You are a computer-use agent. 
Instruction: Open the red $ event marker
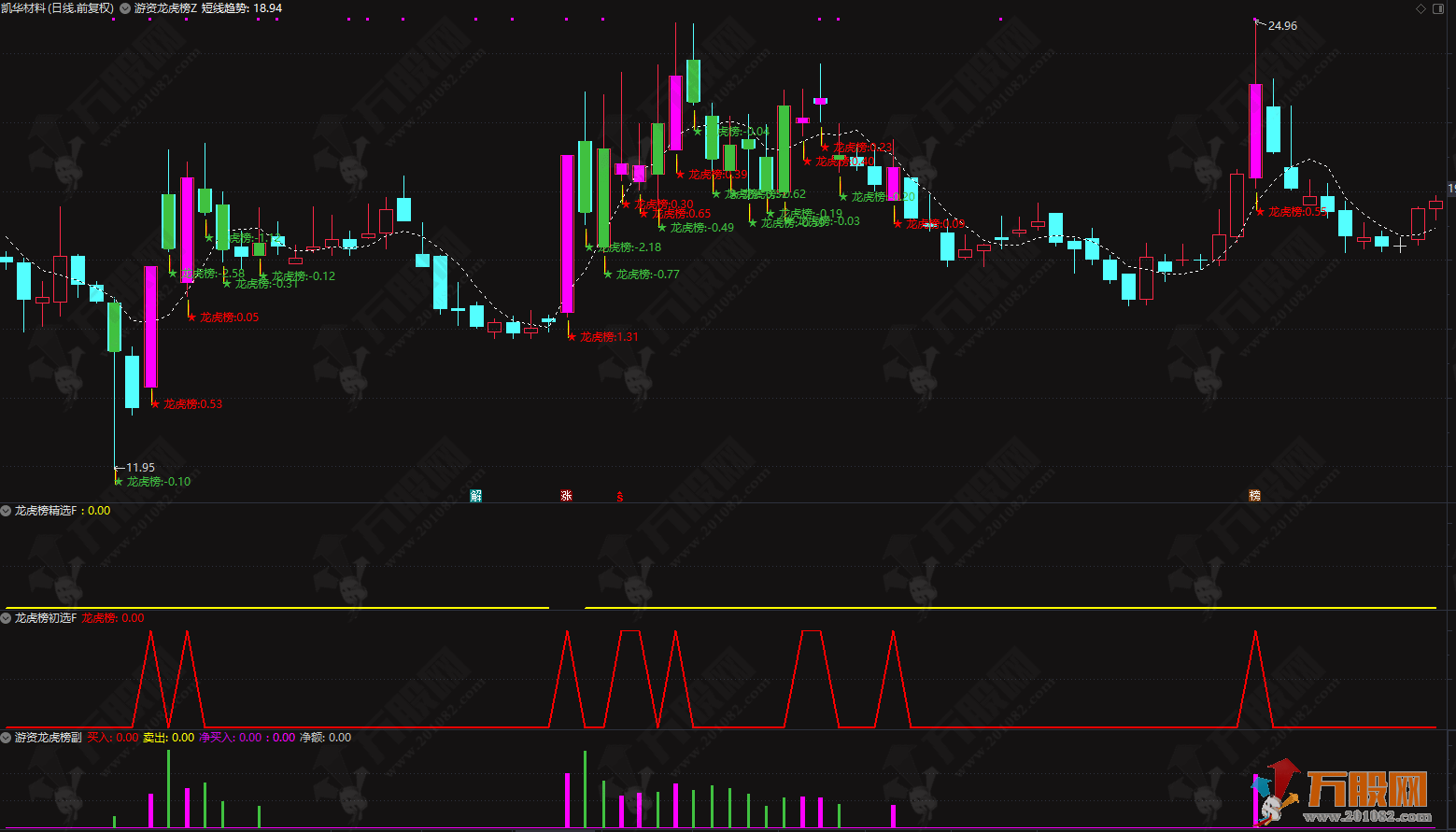coord(619,497)
